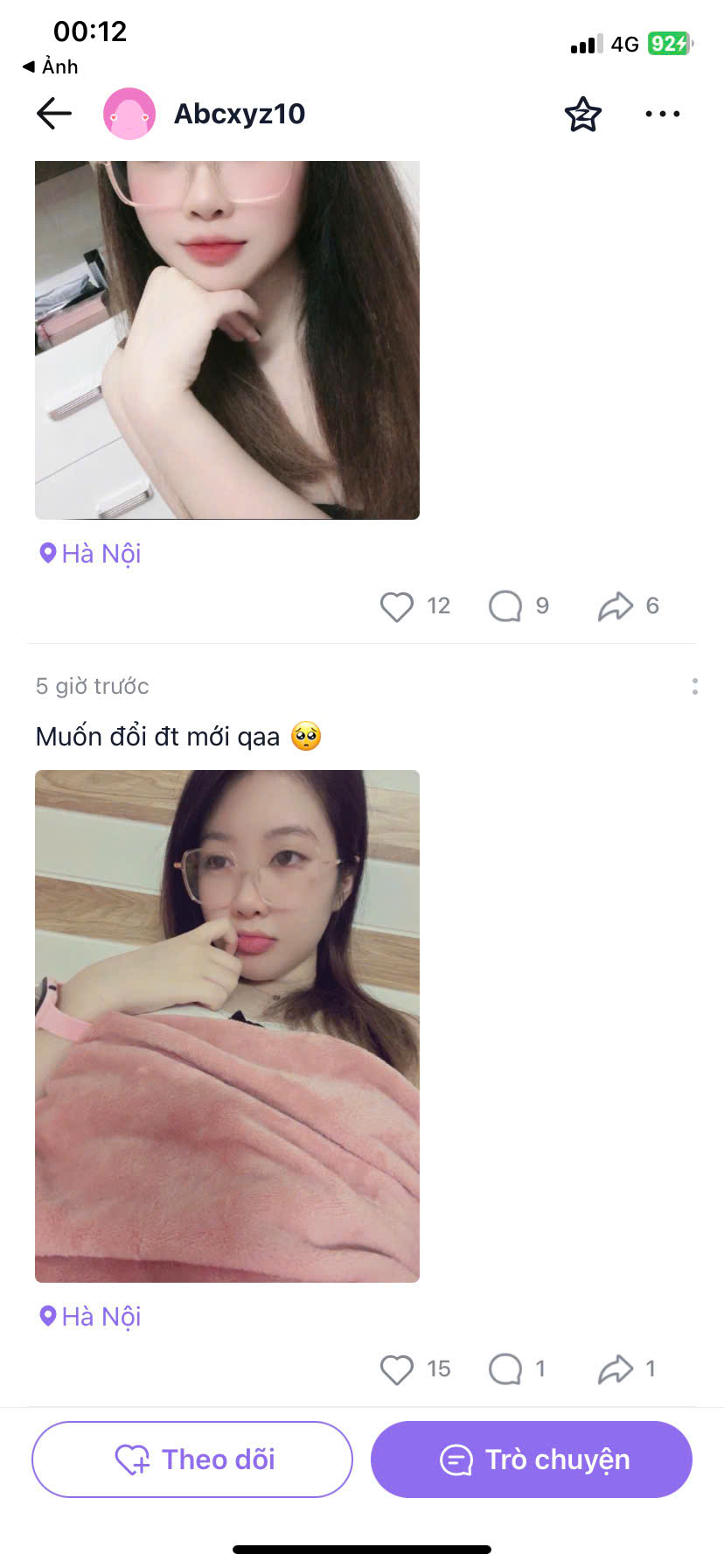Open the photo in 'Muốn đổi đt mới' post
The width and height of the screenshot is (724, 1568).
coord(227,1025)
